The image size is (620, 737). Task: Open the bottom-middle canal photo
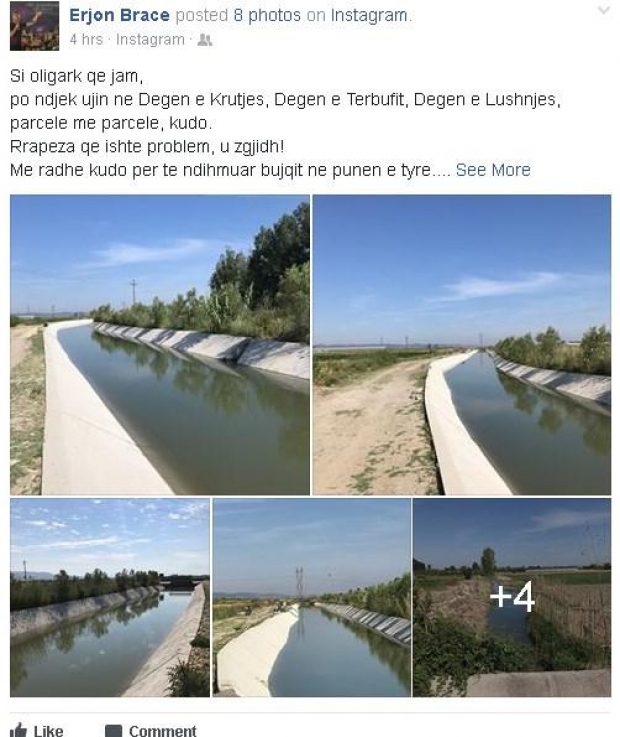[x=311, y=597]
